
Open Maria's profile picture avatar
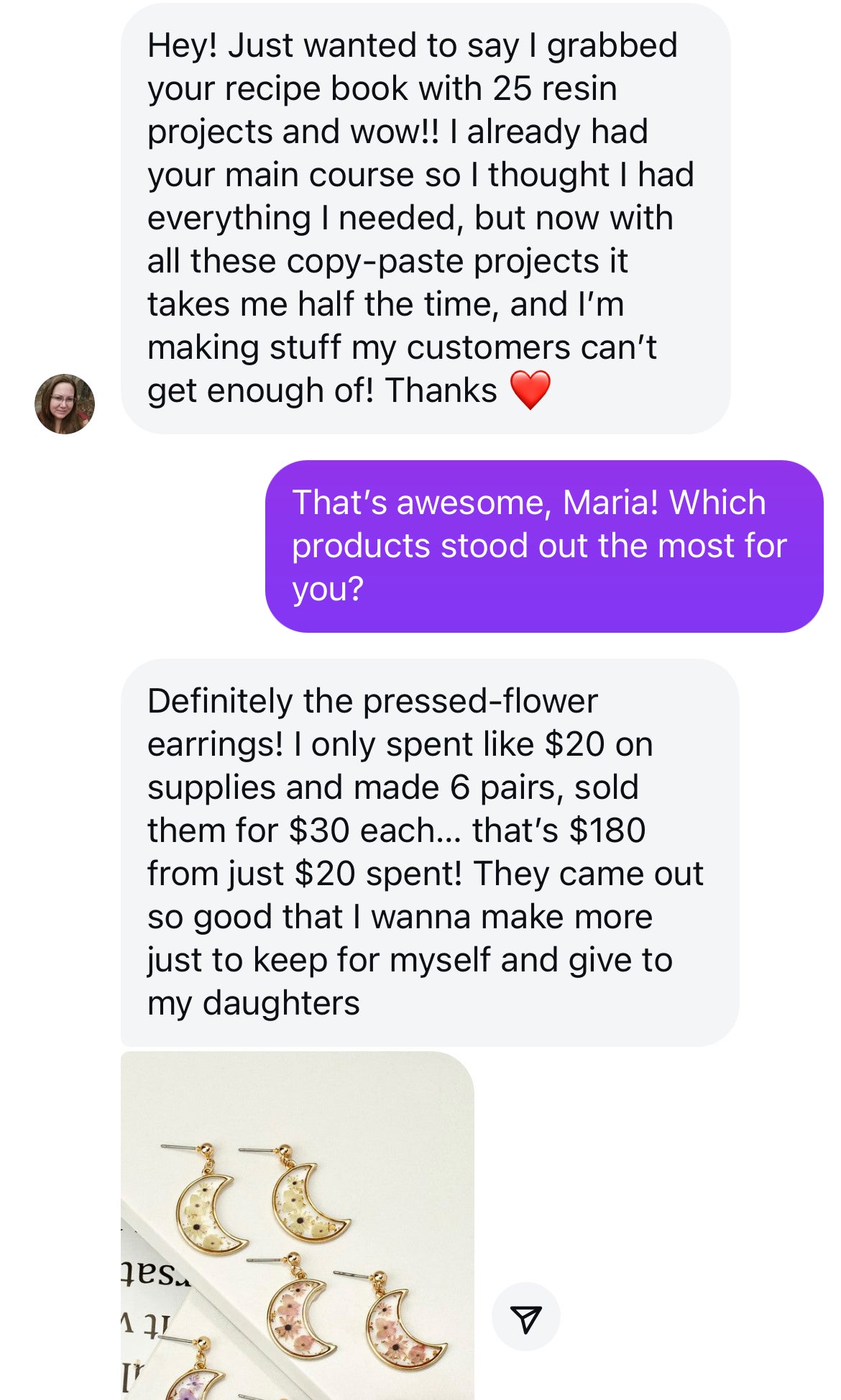[65, 404]
